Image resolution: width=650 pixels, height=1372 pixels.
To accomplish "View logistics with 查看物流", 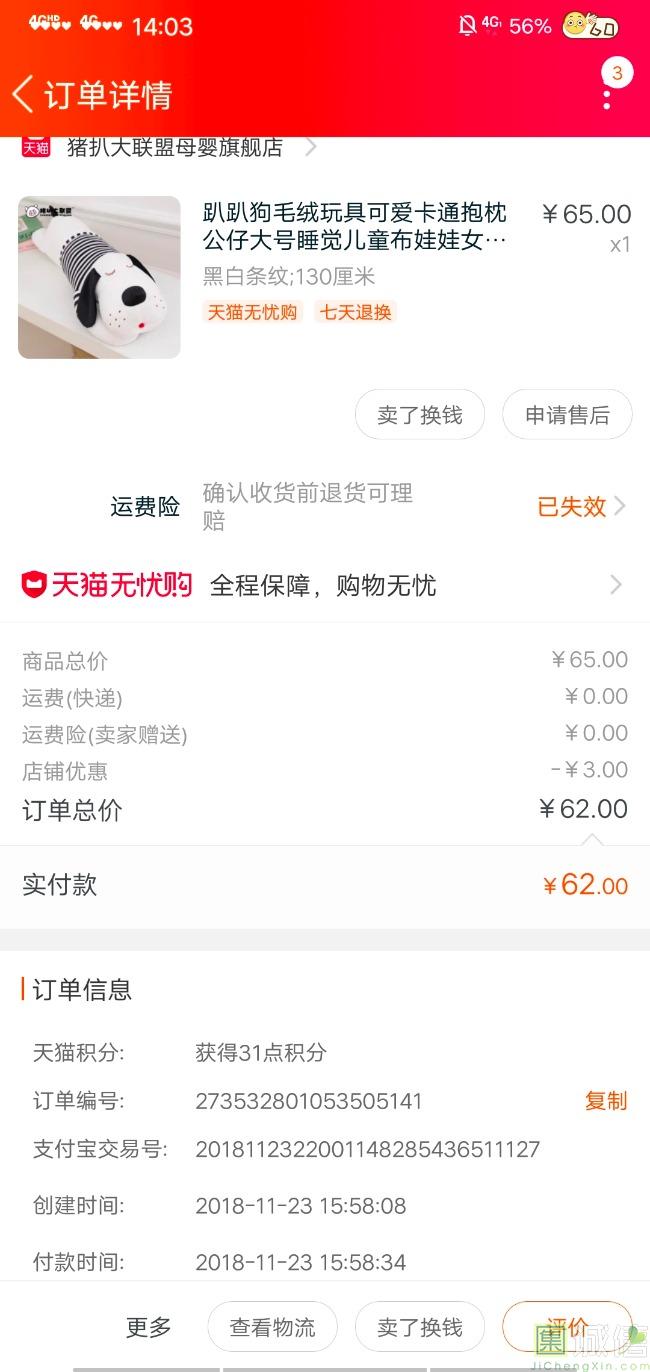I will [x=272, y=1327].
